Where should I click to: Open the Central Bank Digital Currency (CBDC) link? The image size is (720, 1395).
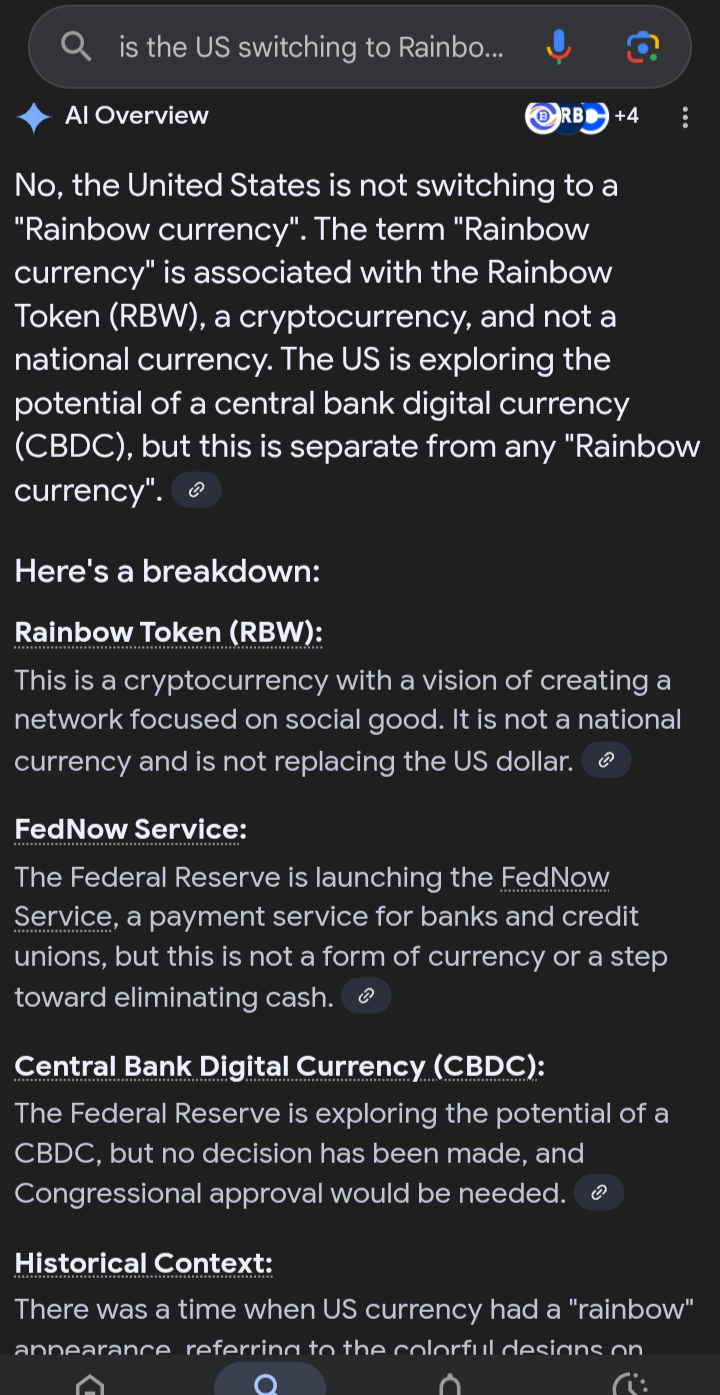pos(279,1067)
